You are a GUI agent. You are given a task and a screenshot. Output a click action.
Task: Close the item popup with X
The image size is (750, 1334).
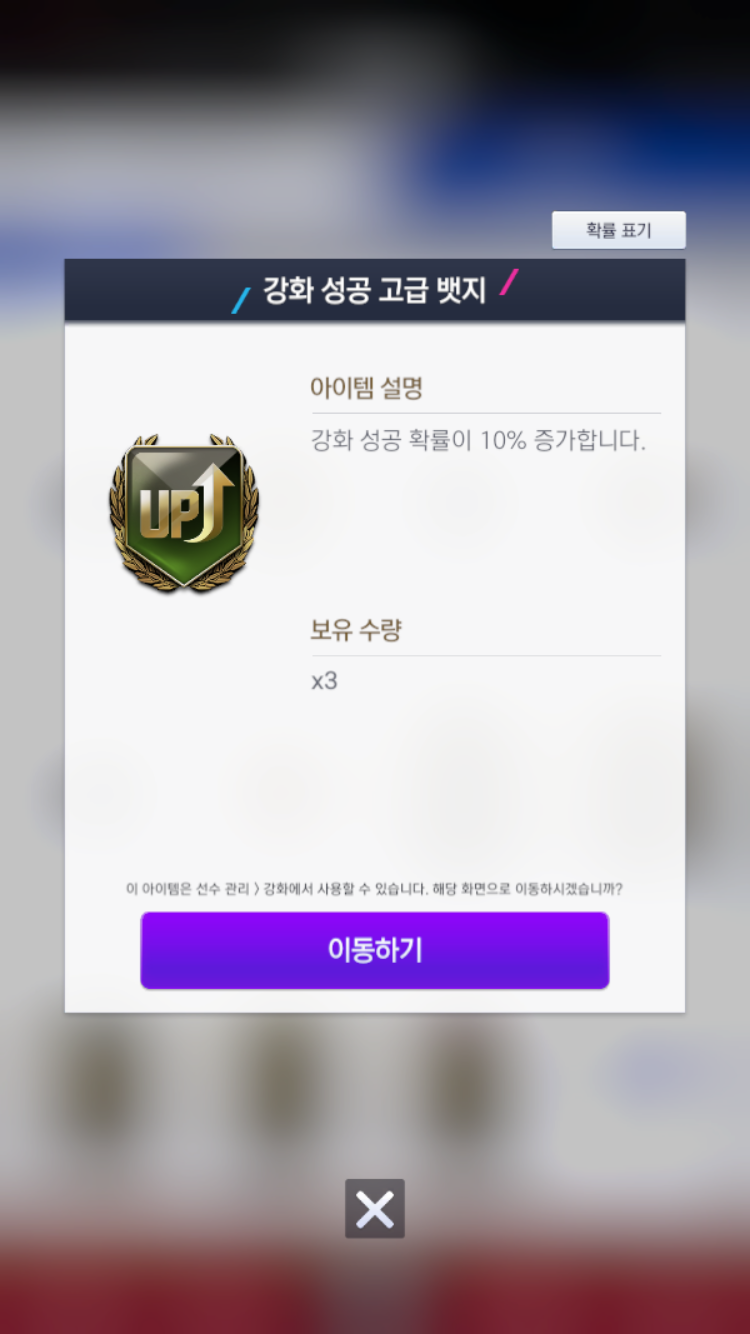tap(375, 1209)
